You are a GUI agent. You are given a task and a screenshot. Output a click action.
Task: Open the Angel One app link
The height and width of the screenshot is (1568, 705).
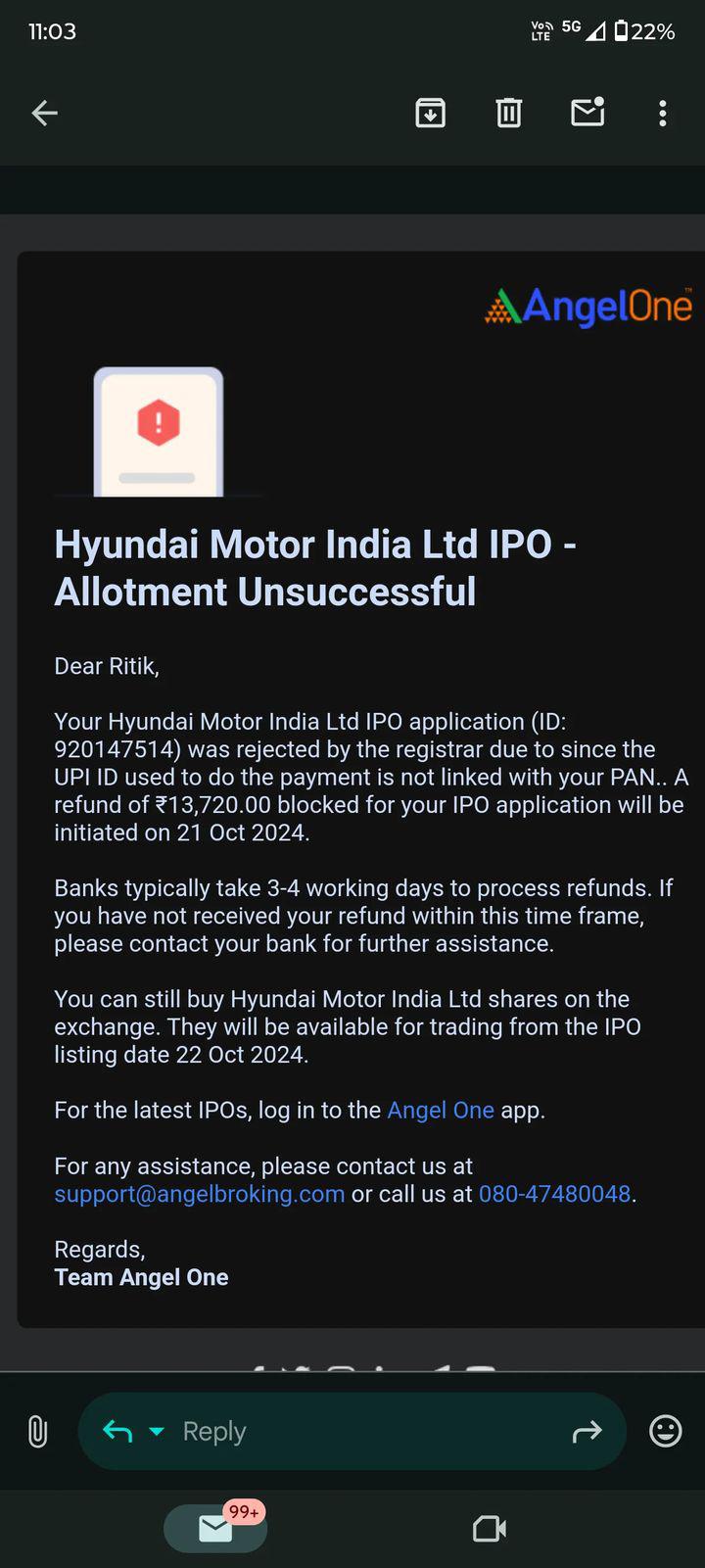click(x=441, y=1111)
